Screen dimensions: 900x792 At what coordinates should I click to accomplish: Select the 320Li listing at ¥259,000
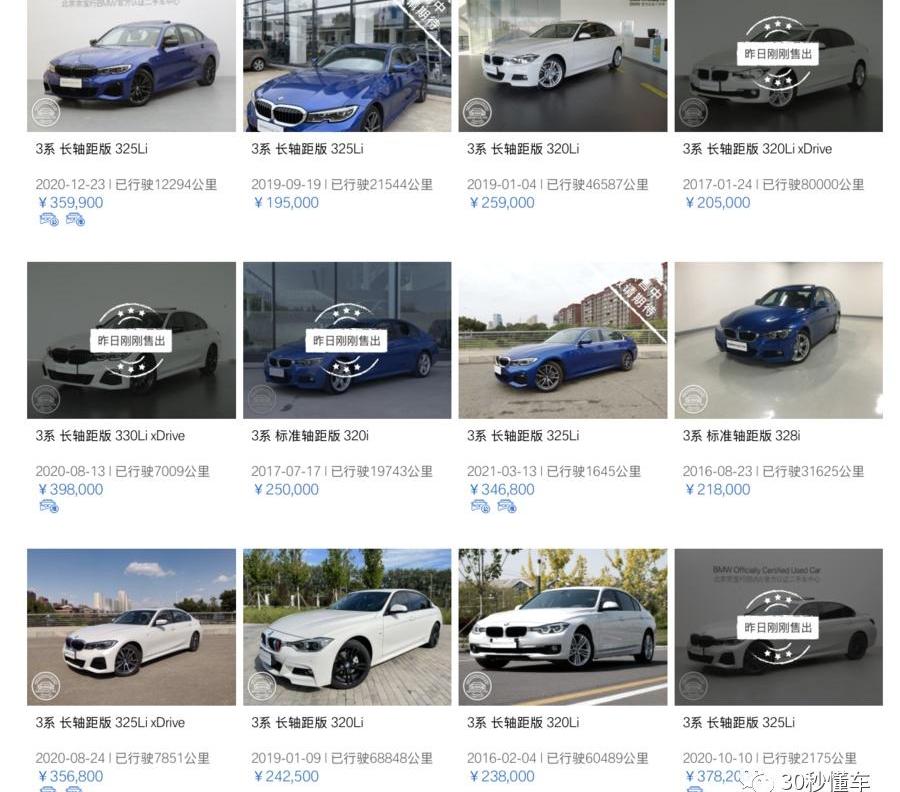pyautogui.click(x=562, y=65)
